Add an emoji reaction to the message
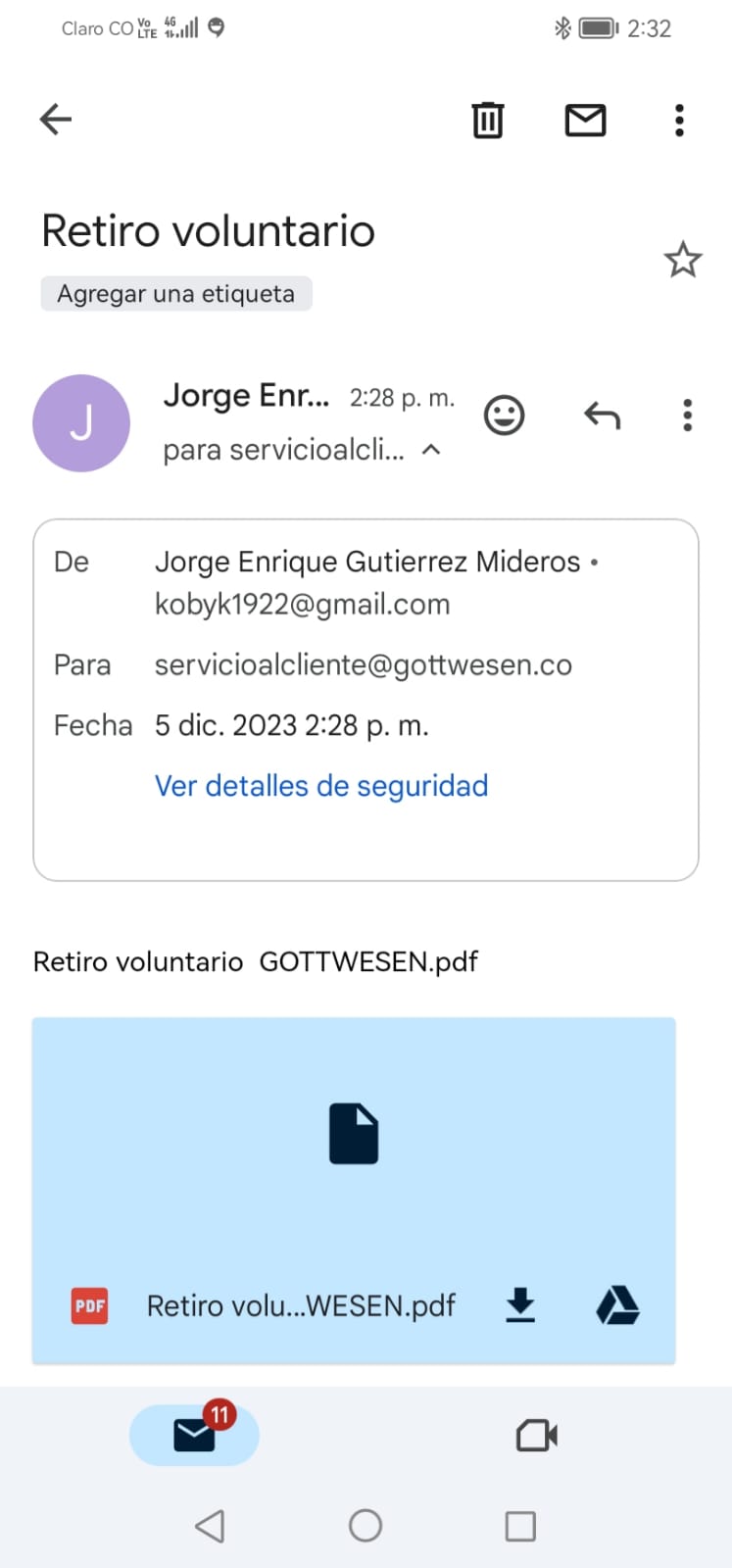This screenshot has width=732, height=1568. click(504, 416)
